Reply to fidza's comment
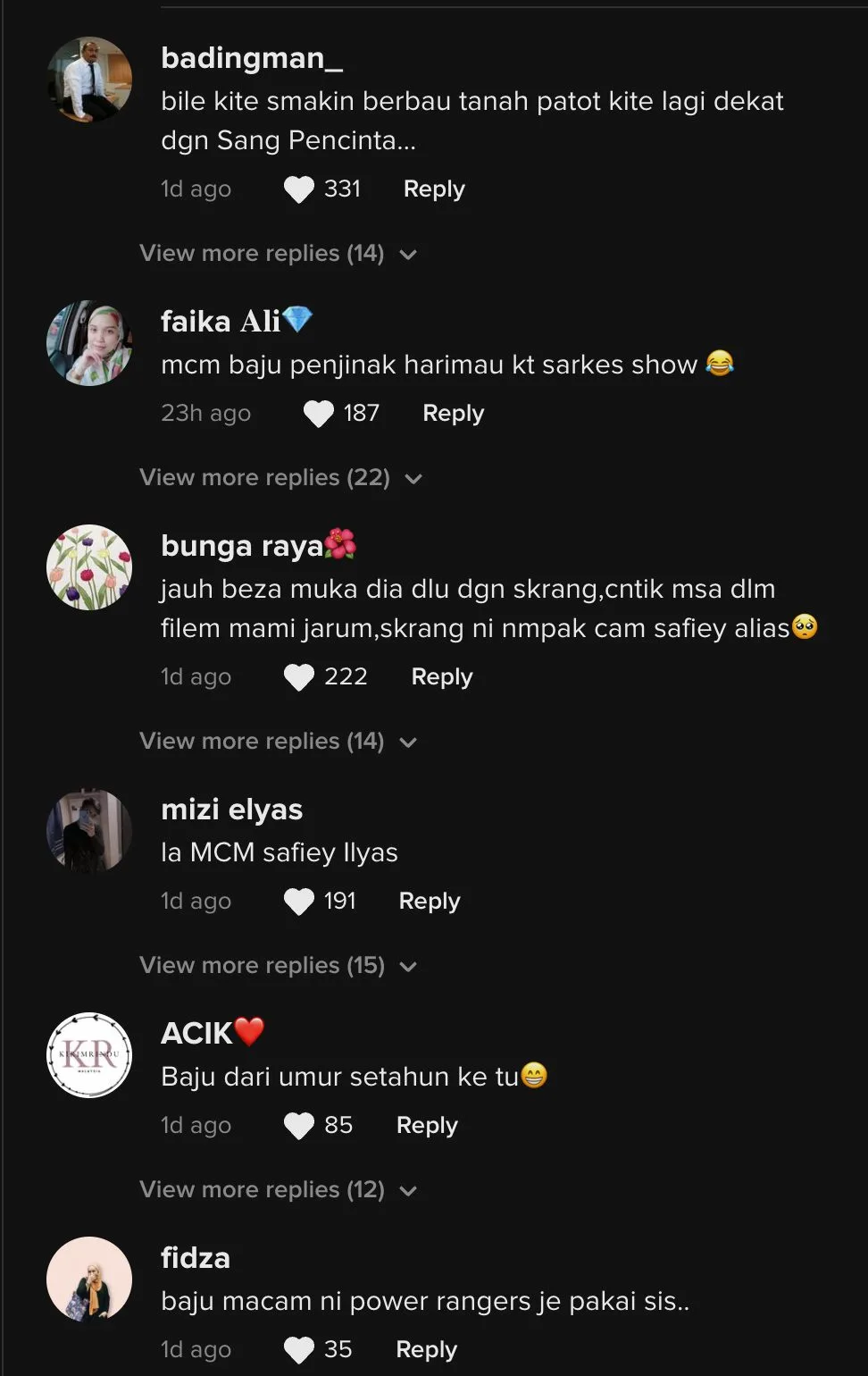868x1376 pixels. pyautogui.click(x=426, y=1350)
